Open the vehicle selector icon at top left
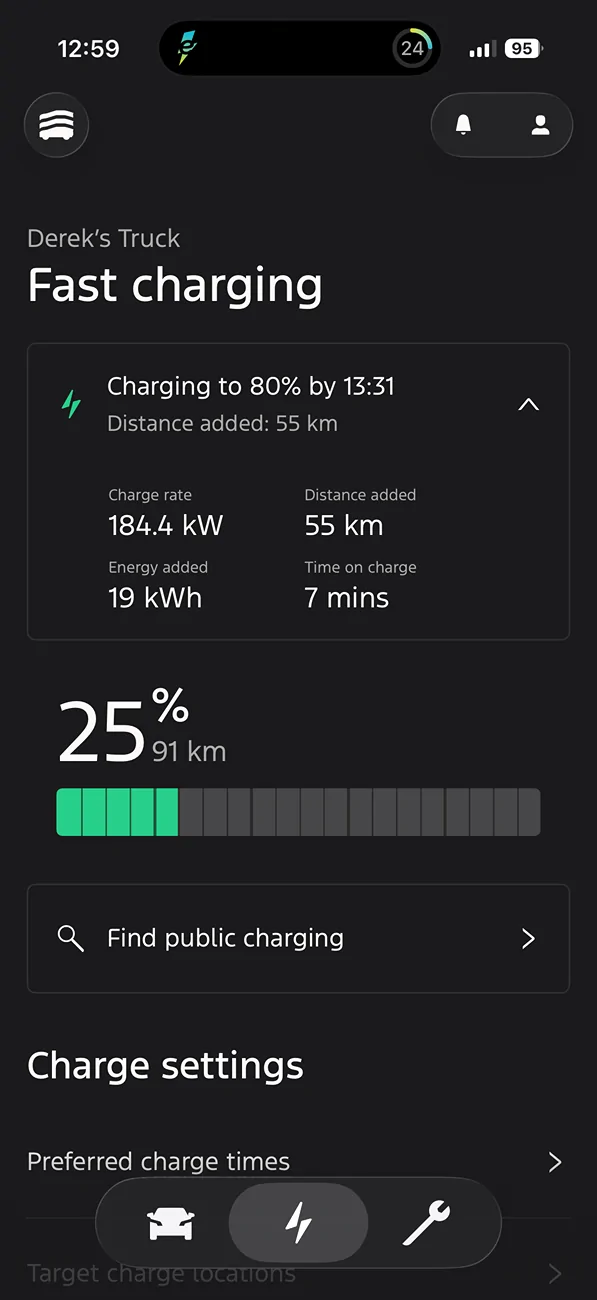 point(57,125)
